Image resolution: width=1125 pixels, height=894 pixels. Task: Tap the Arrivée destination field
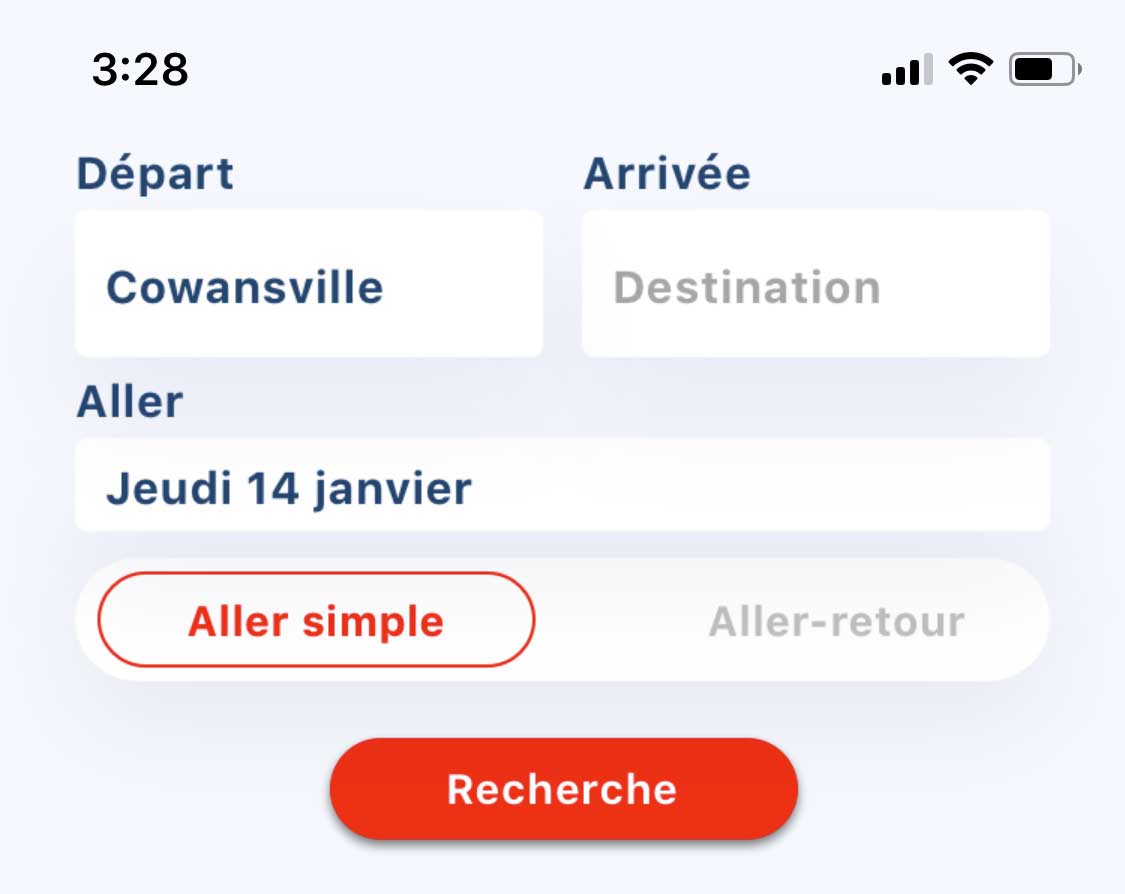click(815, 285)
